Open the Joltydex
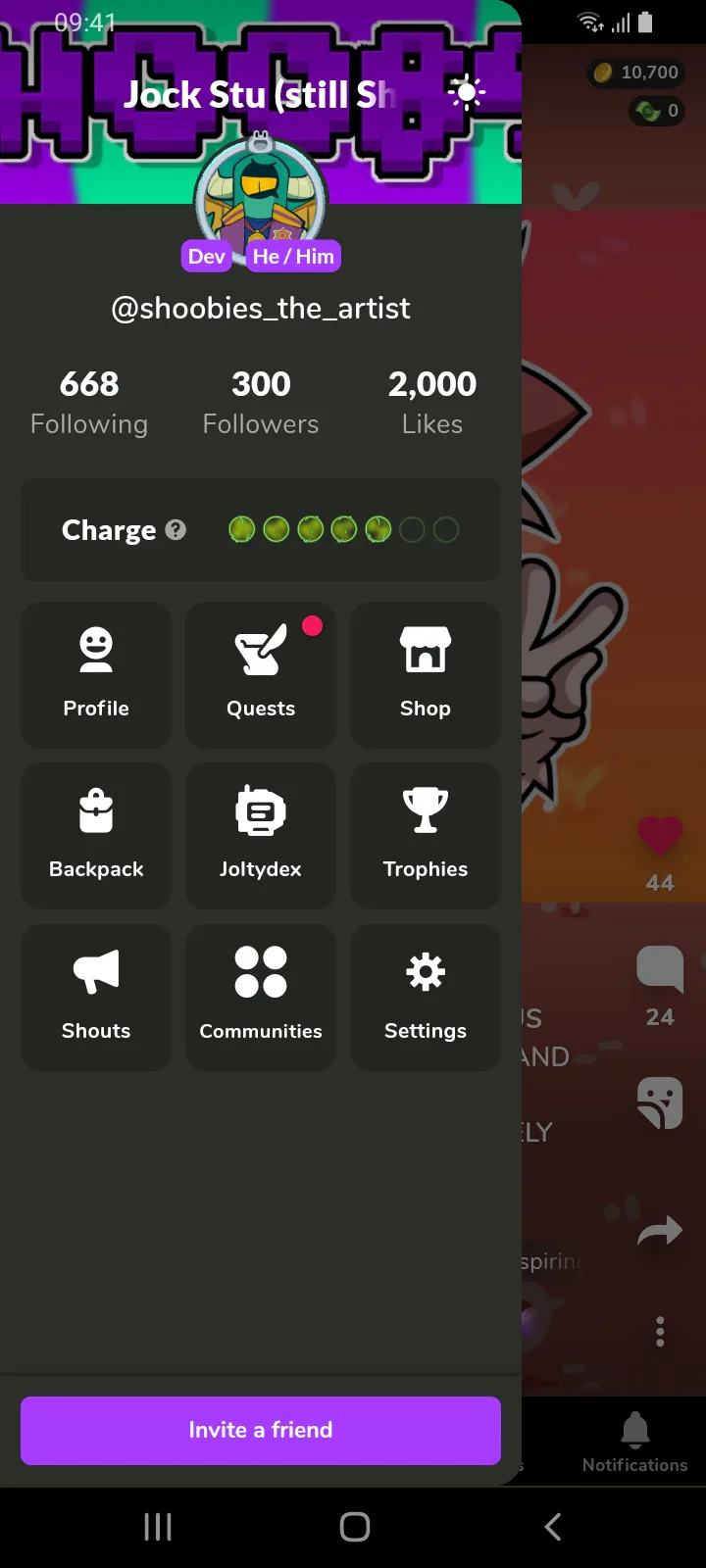Screen dimensions: 706x1568 261,836
